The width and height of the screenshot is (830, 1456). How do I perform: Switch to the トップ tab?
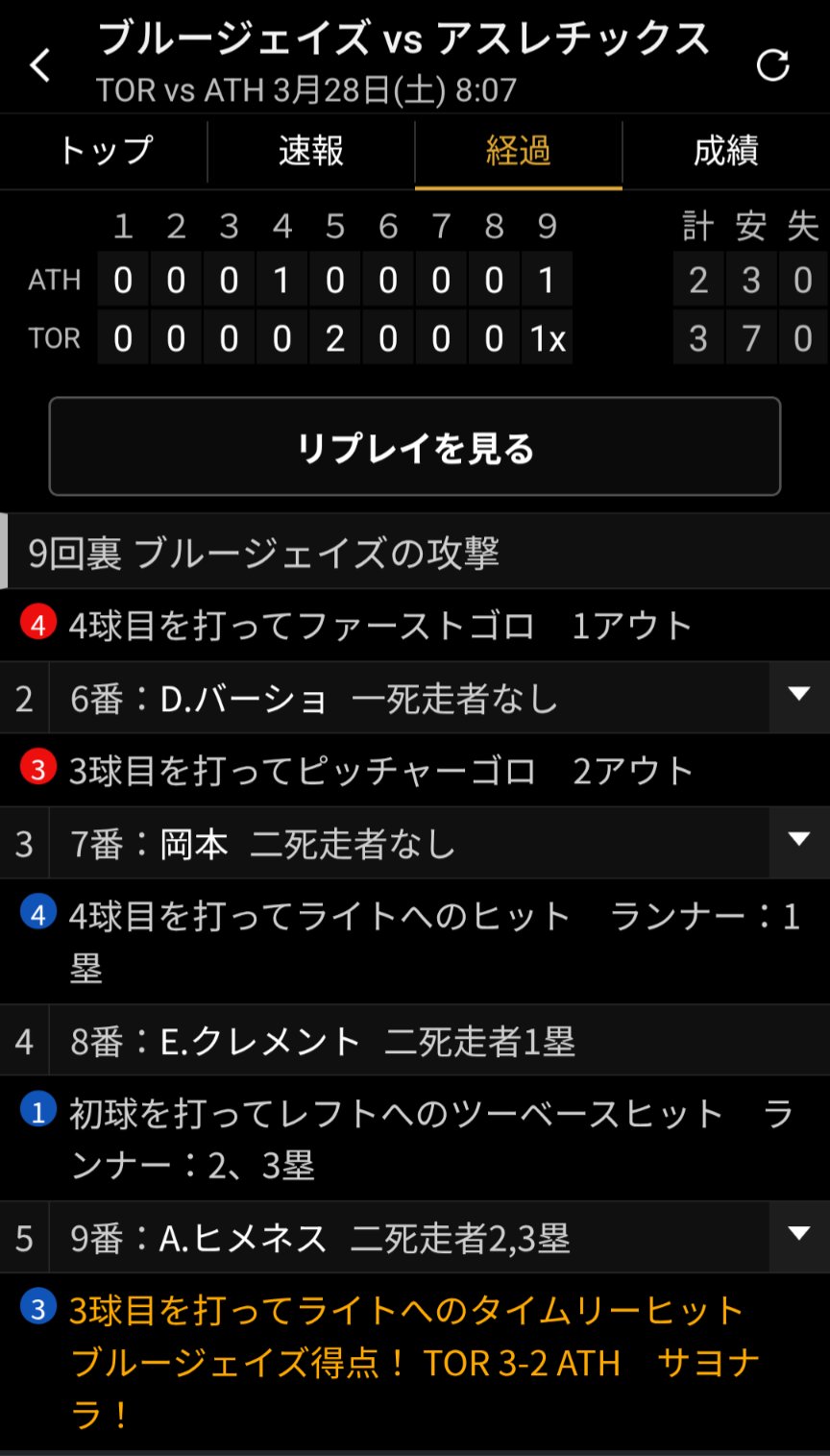coord(105,151)
